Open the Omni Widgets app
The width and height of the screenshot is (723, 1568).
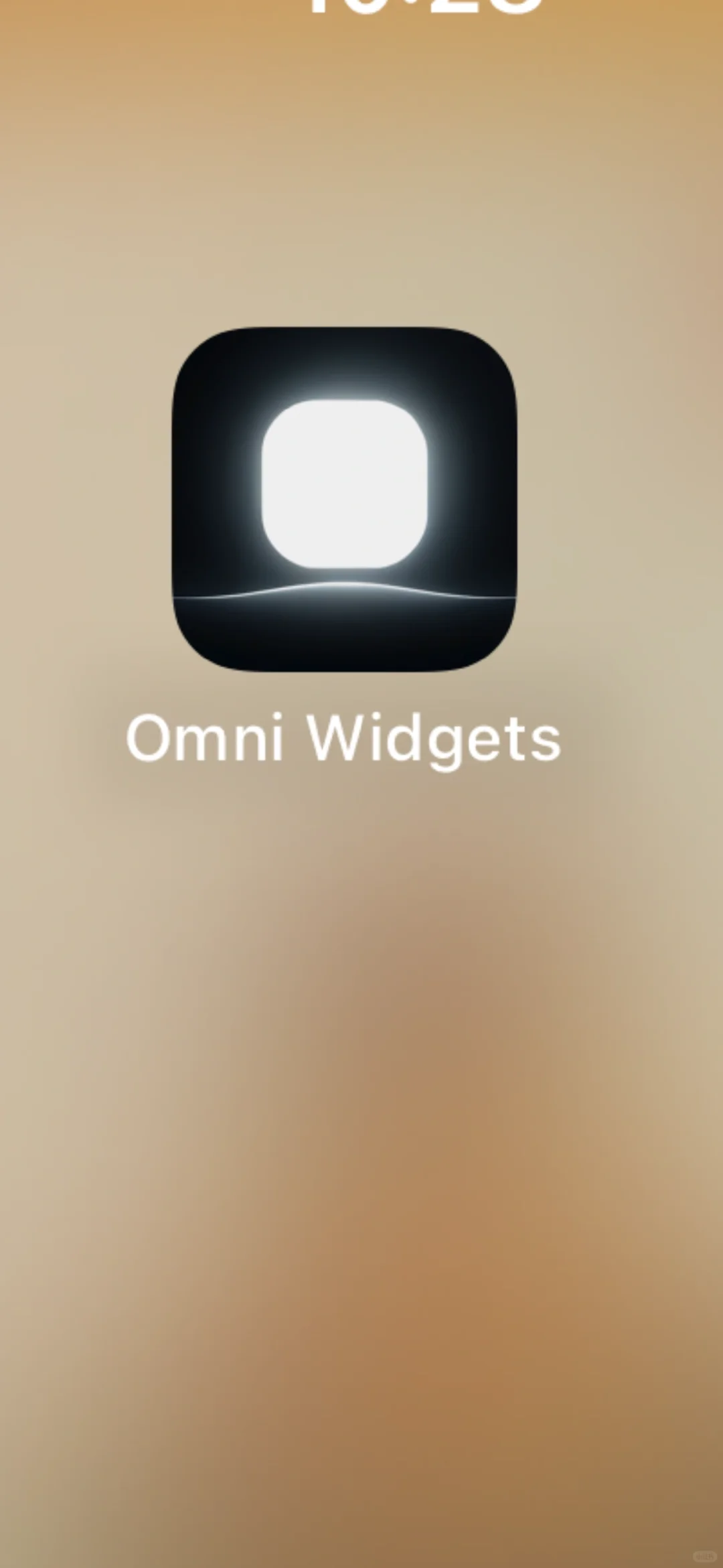coord(344,499)
